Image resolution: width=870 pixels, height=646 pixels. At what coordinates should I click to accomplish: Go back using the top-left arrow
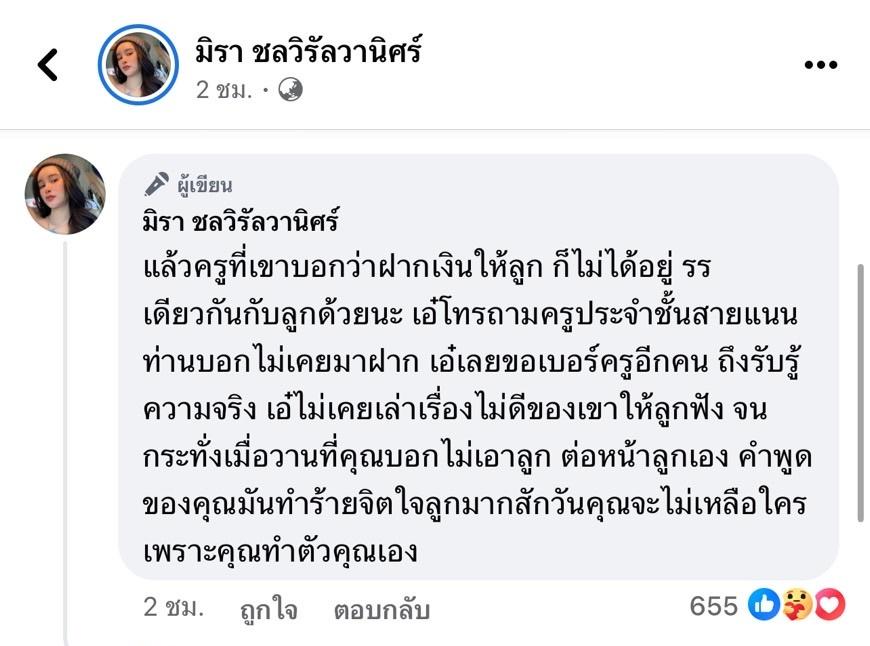pos(48,65)
